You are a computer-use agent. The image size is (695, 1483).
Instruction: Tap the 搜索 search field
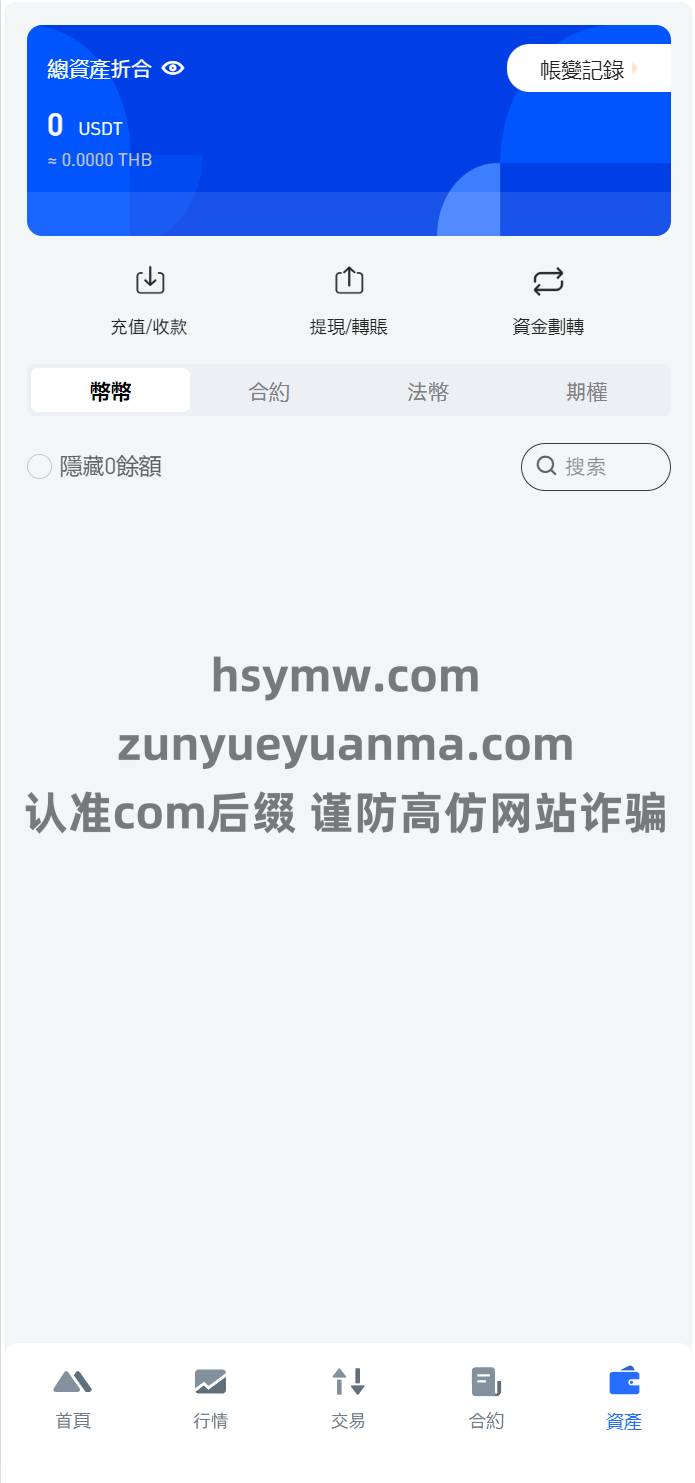point(596,467)
